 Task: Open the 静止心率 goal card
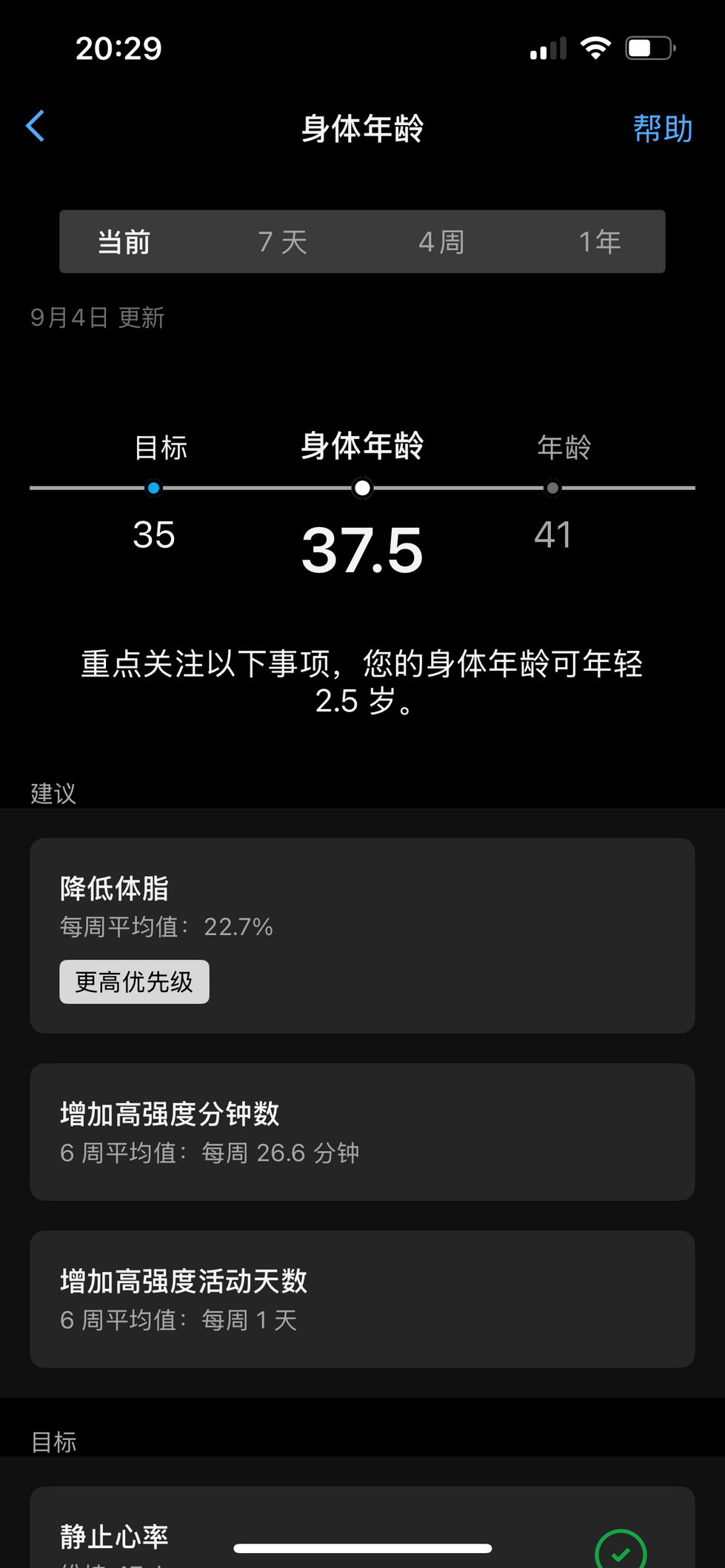click(362, 1527)
